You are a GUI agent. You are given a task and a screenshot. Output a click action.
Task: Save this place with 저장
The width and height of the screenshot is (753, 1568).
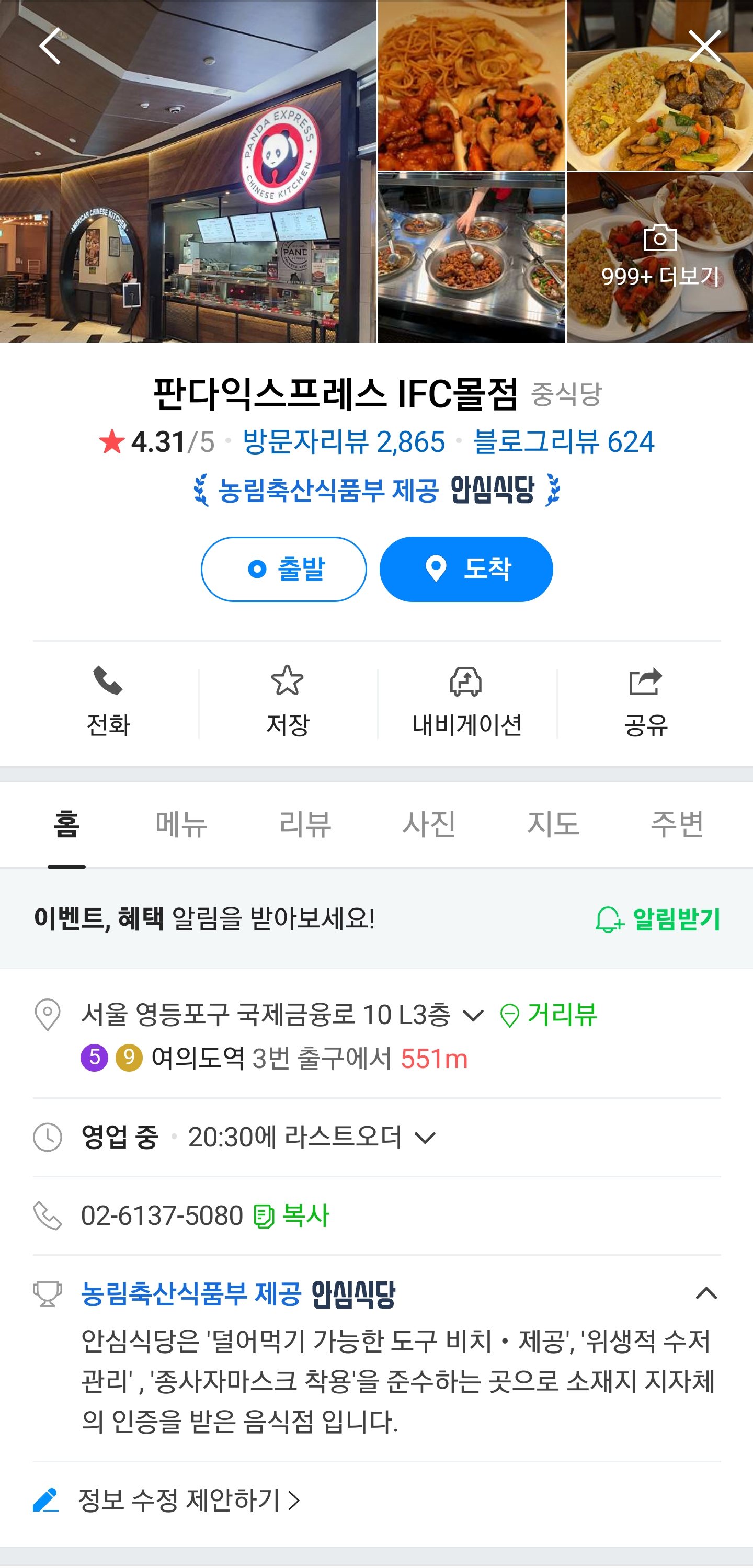287,702
